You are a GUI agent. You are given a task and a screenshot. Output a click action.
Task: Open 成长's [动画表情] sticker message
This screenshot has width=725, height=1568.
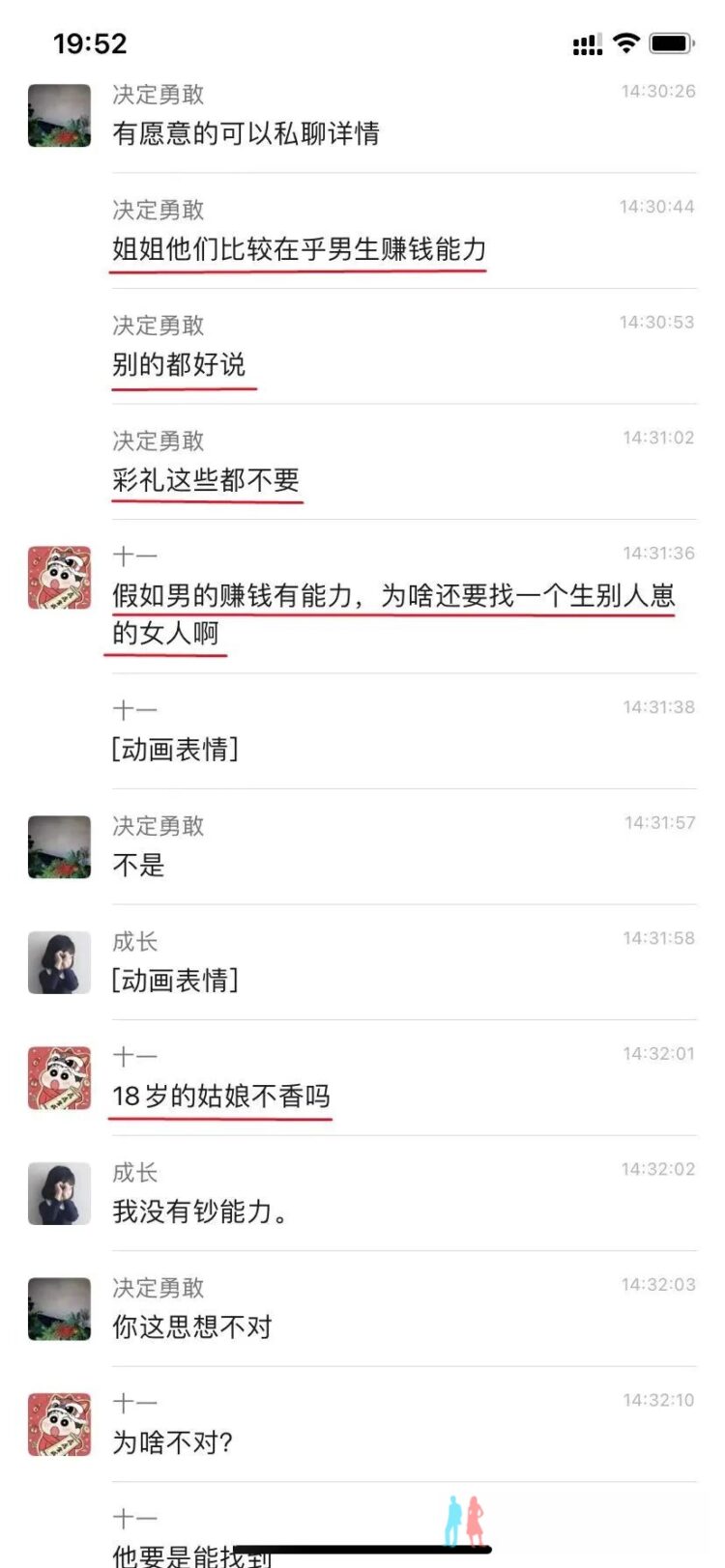[175, 980]
